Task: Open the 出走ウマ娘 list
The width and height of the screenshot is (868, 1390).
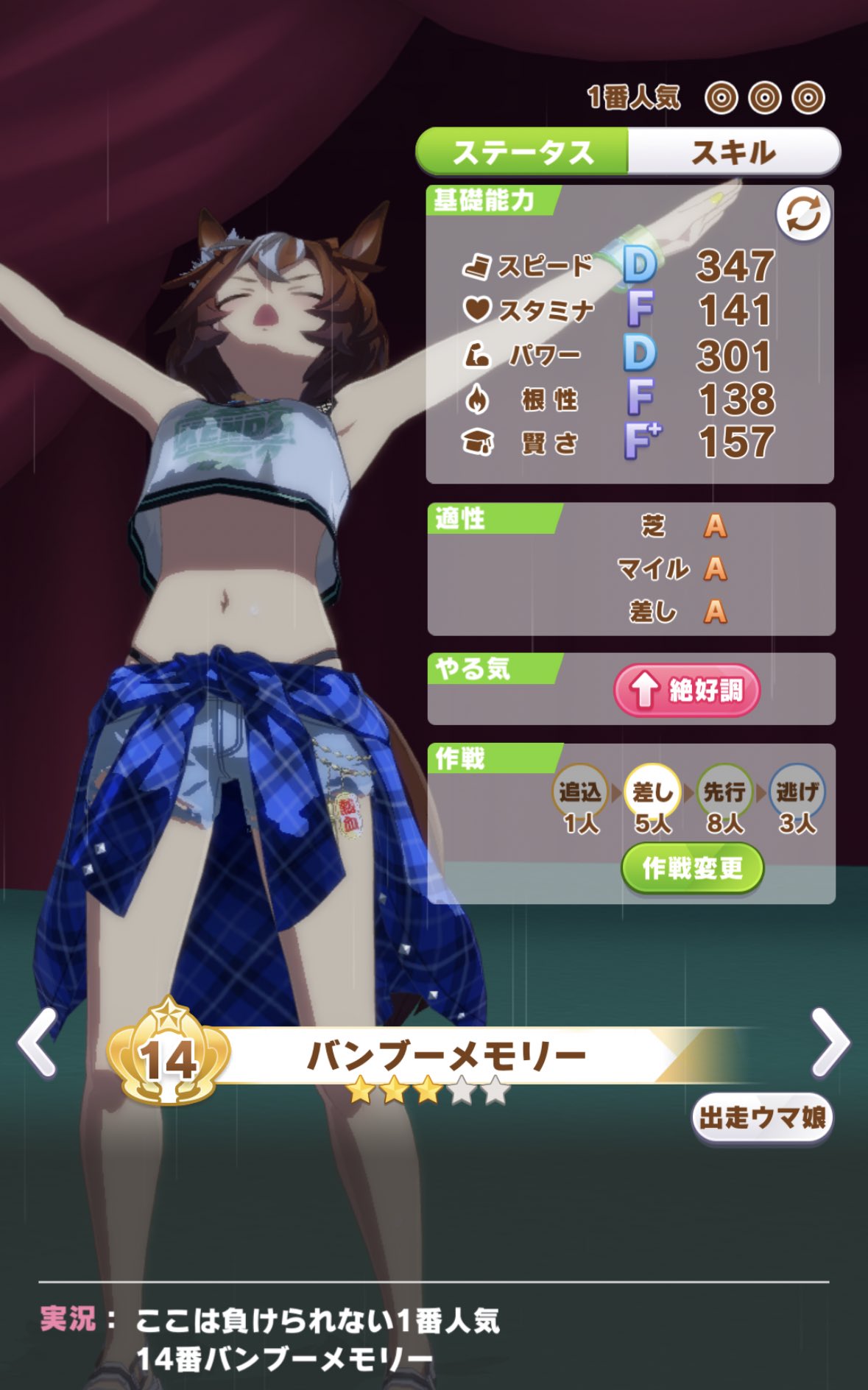Action: click(x=762, y=1118)
